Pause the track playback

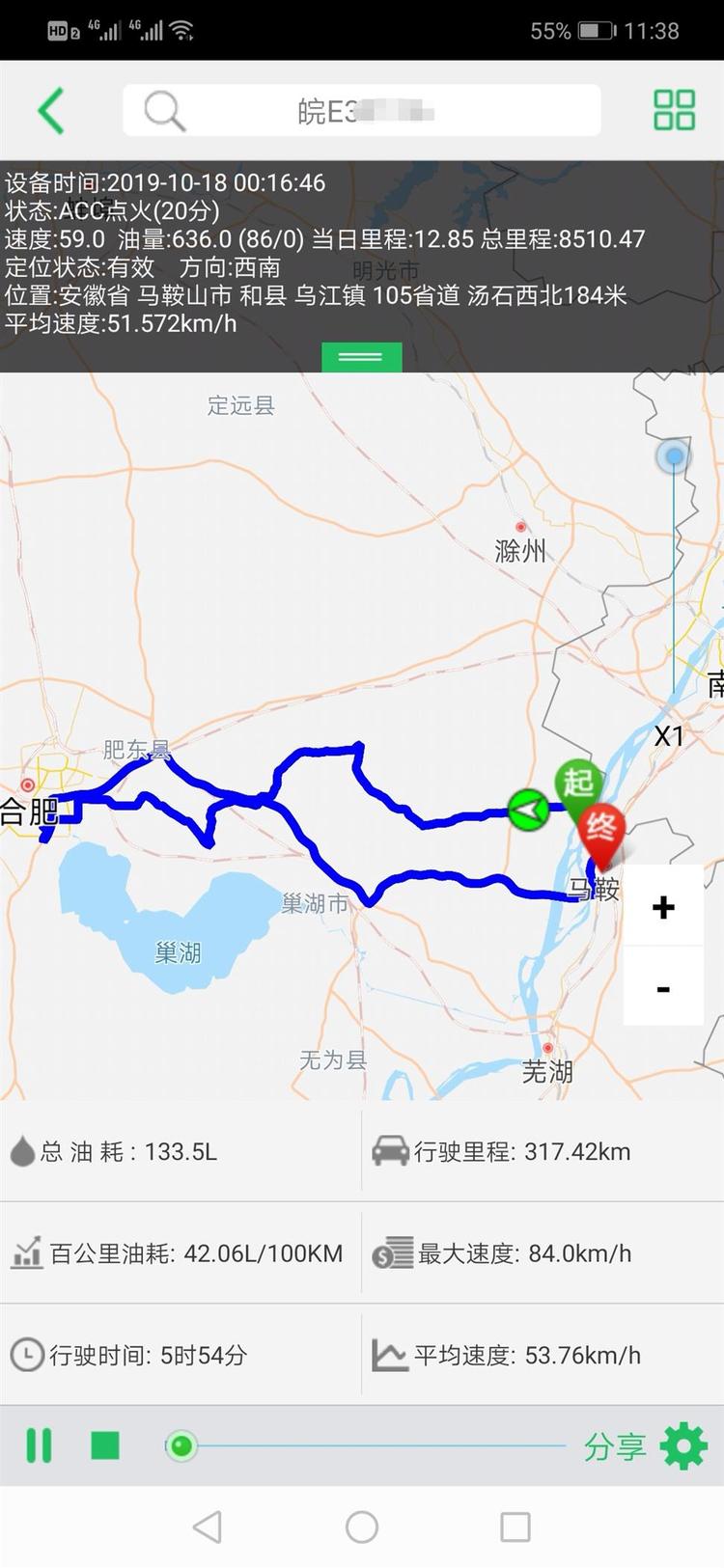click(x=40, y=1445)
